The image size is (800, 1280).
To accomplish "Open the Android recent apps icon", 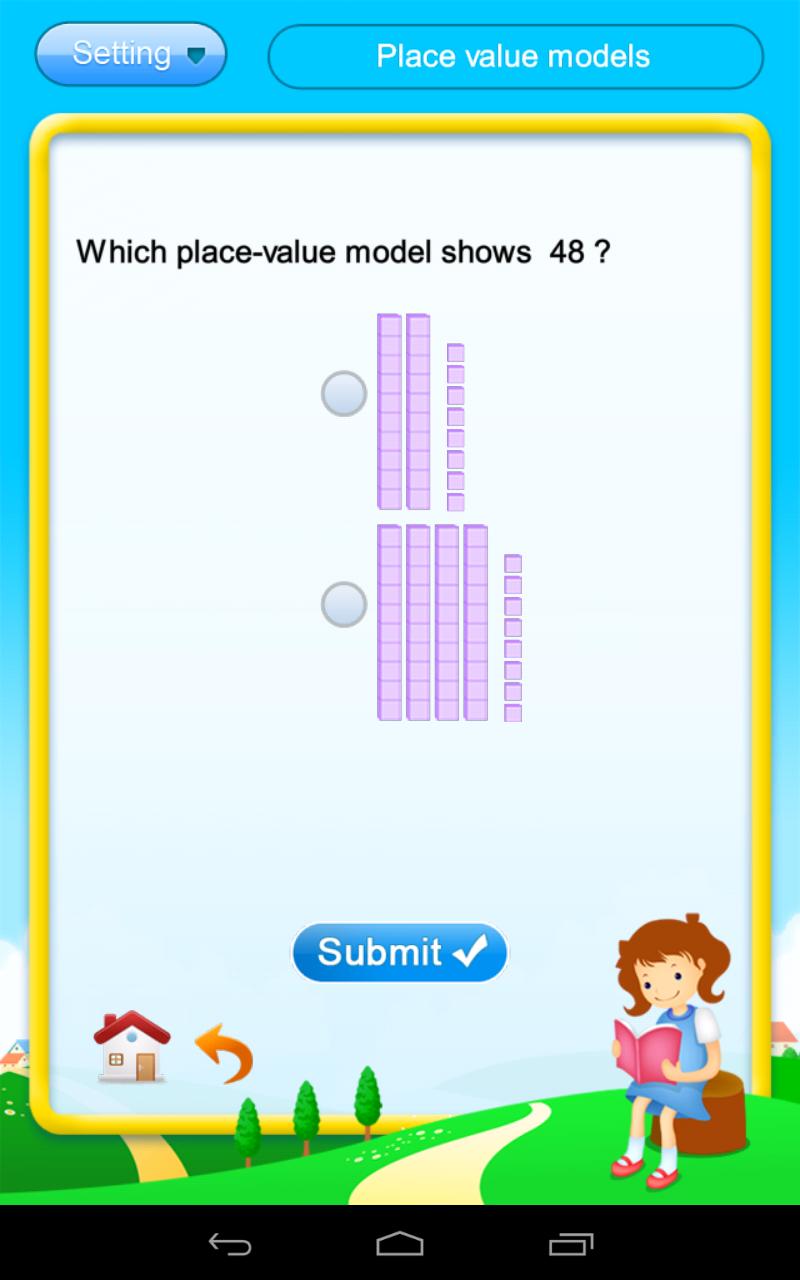I will coord(572,1243).
